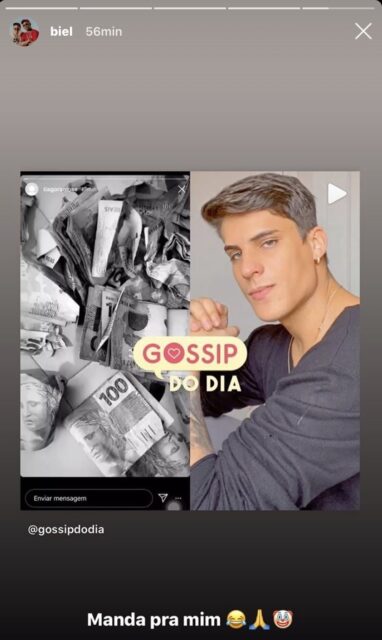
Task: Open biel's profile picture
Action: (24, 32)
